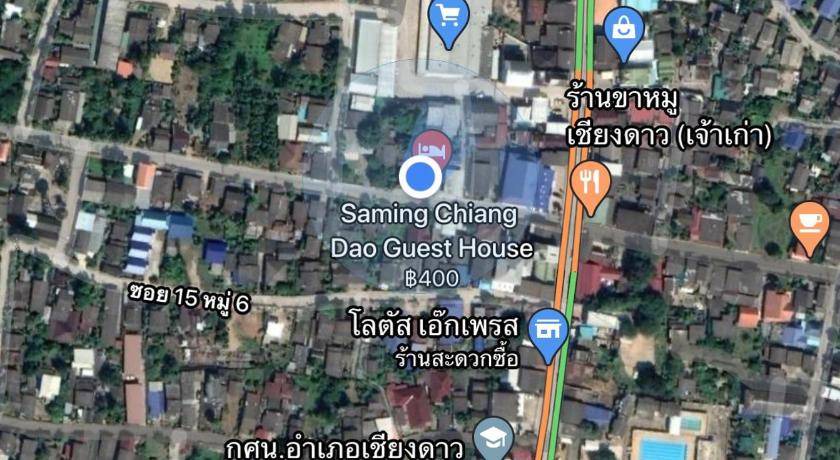Open the shopping bag store marker
This screenshot has width=840, height=460.
pos(624,28)
